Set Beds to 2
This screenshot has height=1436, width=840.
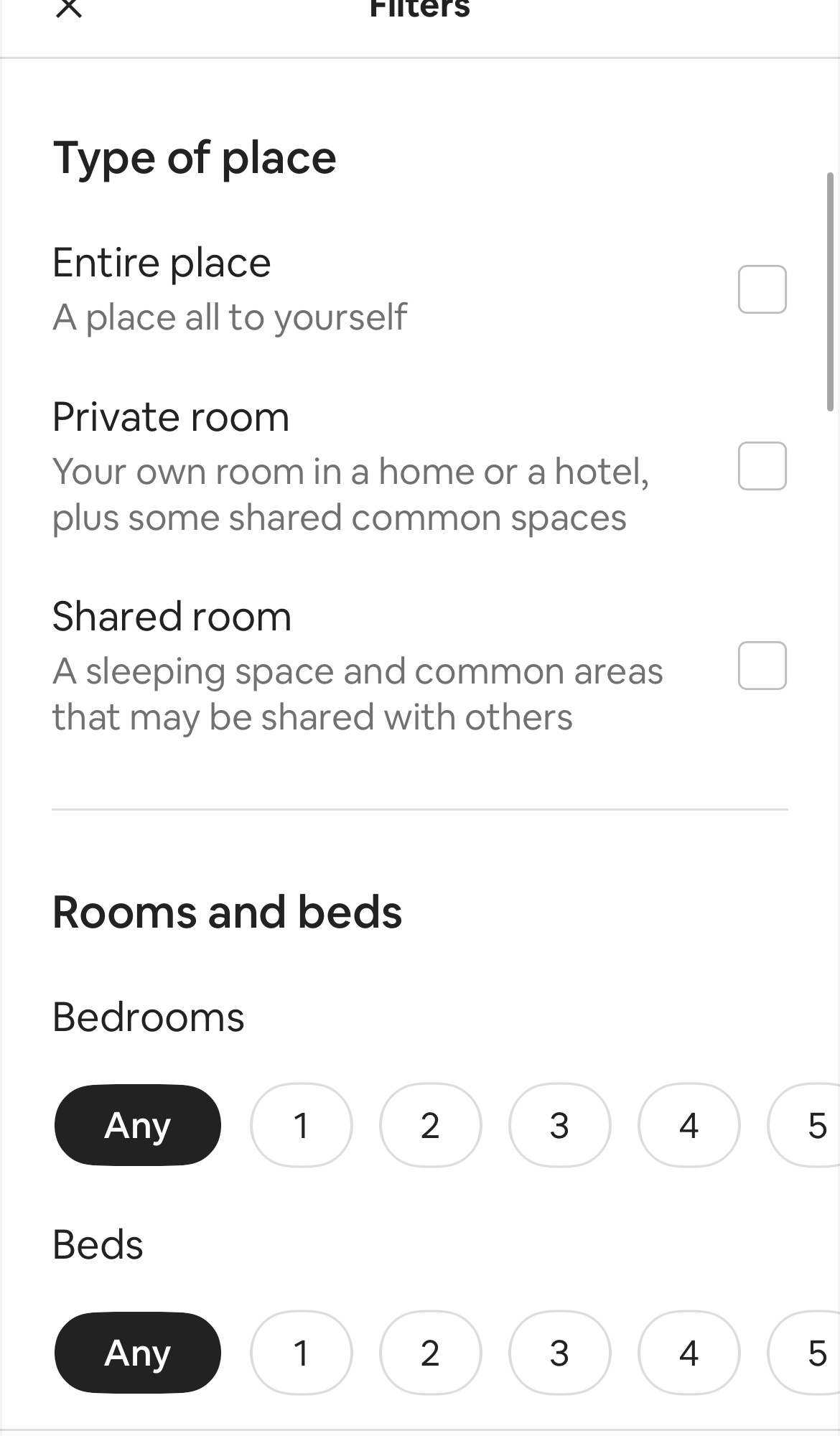431,1353
